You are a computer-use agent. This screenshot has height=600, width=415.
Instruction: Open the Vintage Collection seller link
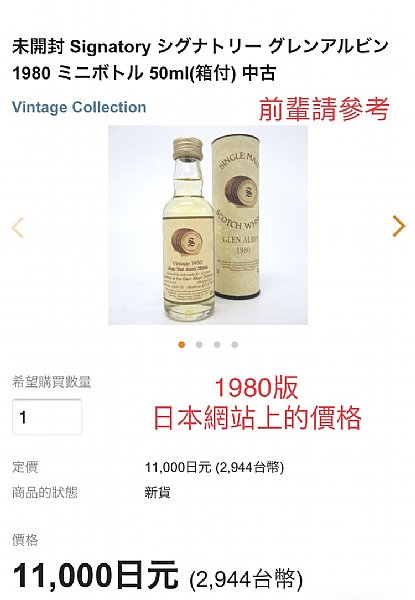click(x=79, y=107)
